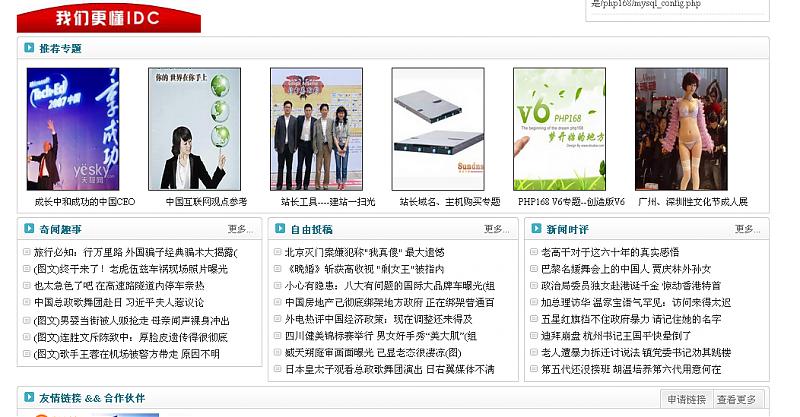800x417 pixels.
Task: Tap the 申请链接 button
Action: 685,400
